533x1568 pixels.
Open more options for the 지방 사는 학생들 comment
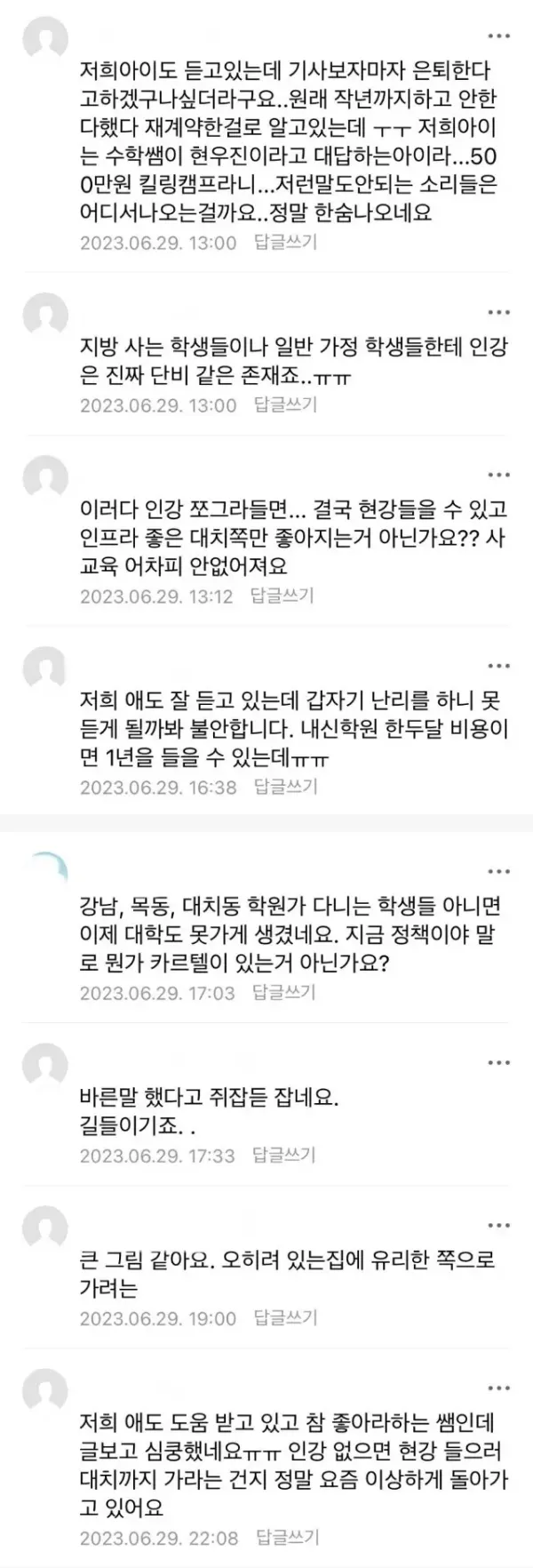point(500,313)
